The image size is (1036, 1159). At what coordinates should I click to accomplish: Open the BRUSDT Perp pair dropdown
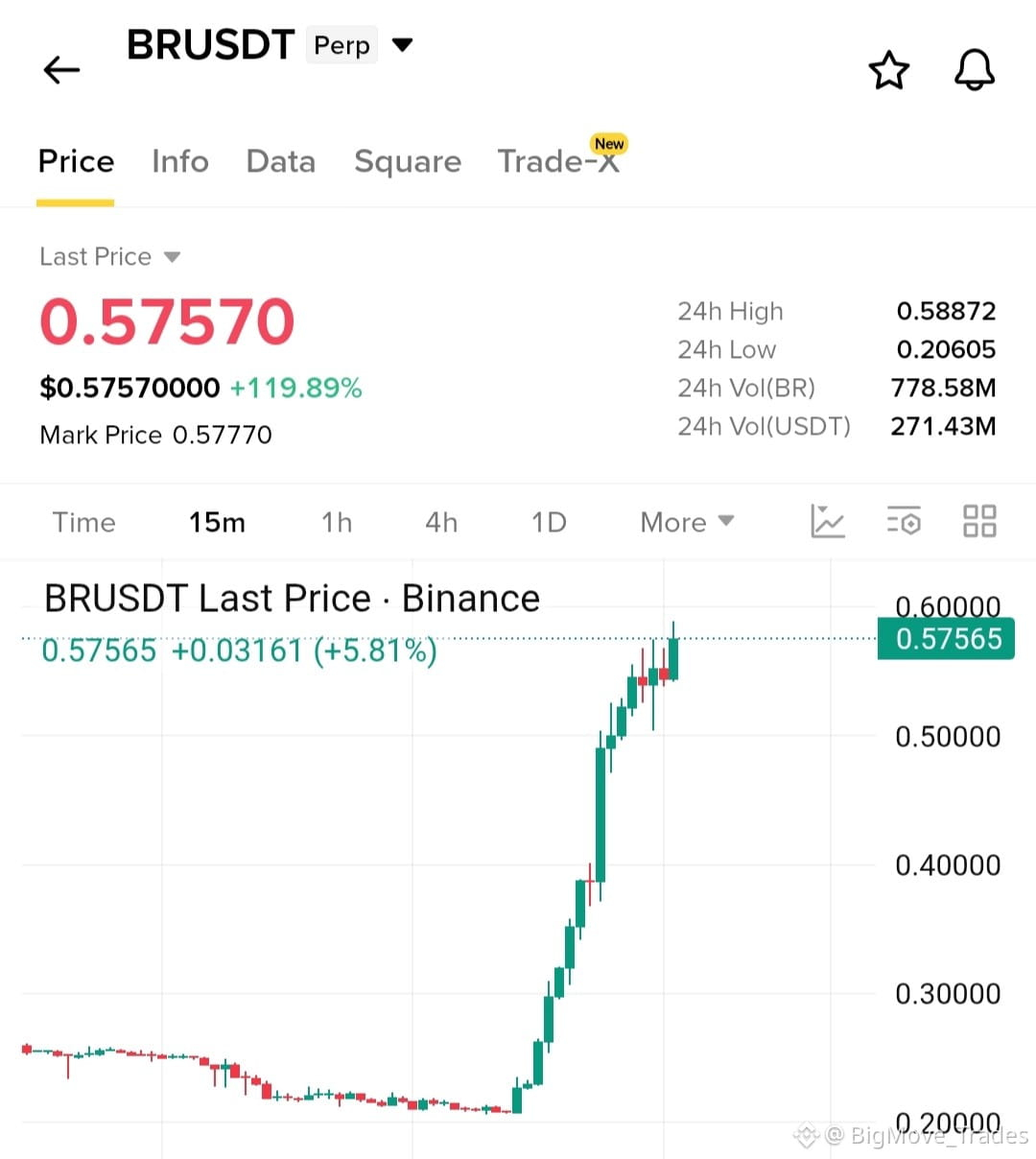(403, 44)
